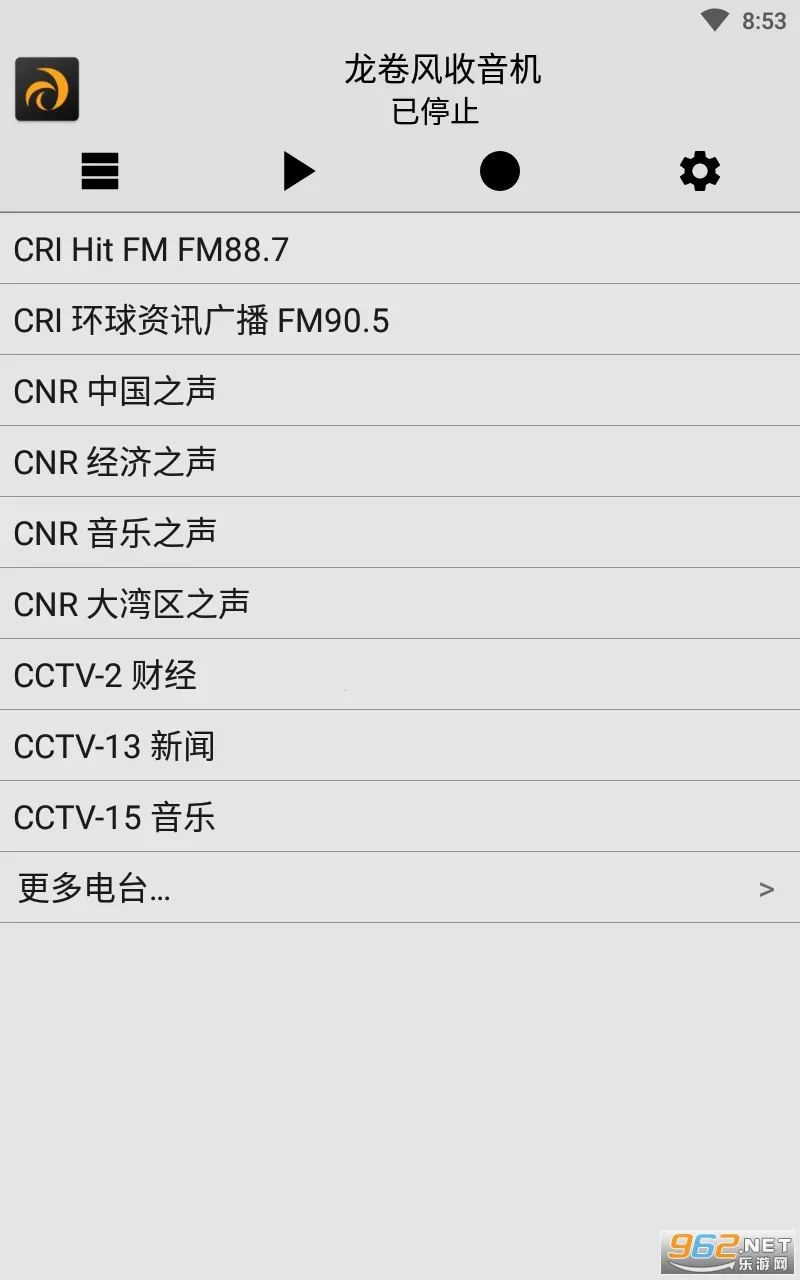Select CCTV-15 音乐 channel
The width and height of the screenshot is (800, 1280).
114,817
